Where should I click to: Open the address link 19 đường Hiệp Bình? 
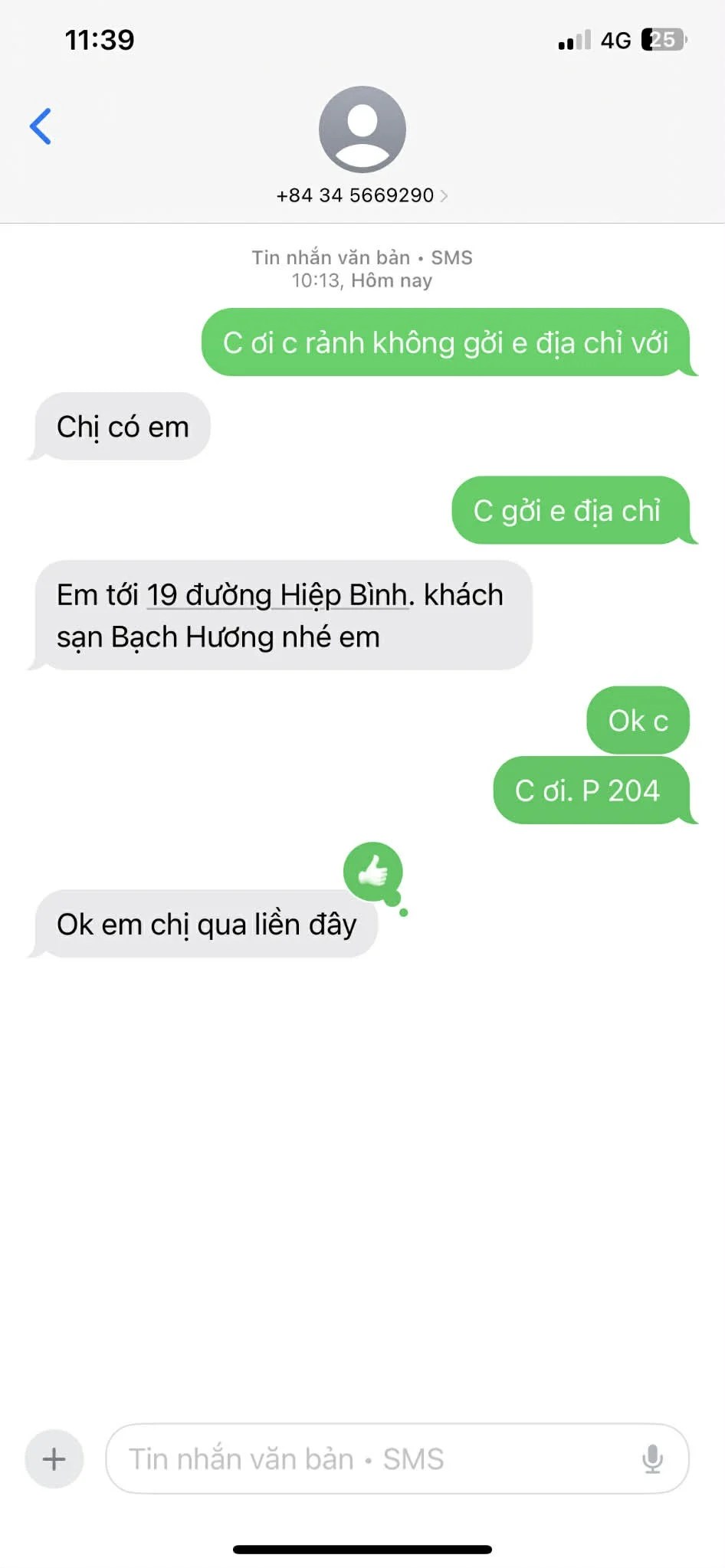point(276,595)
